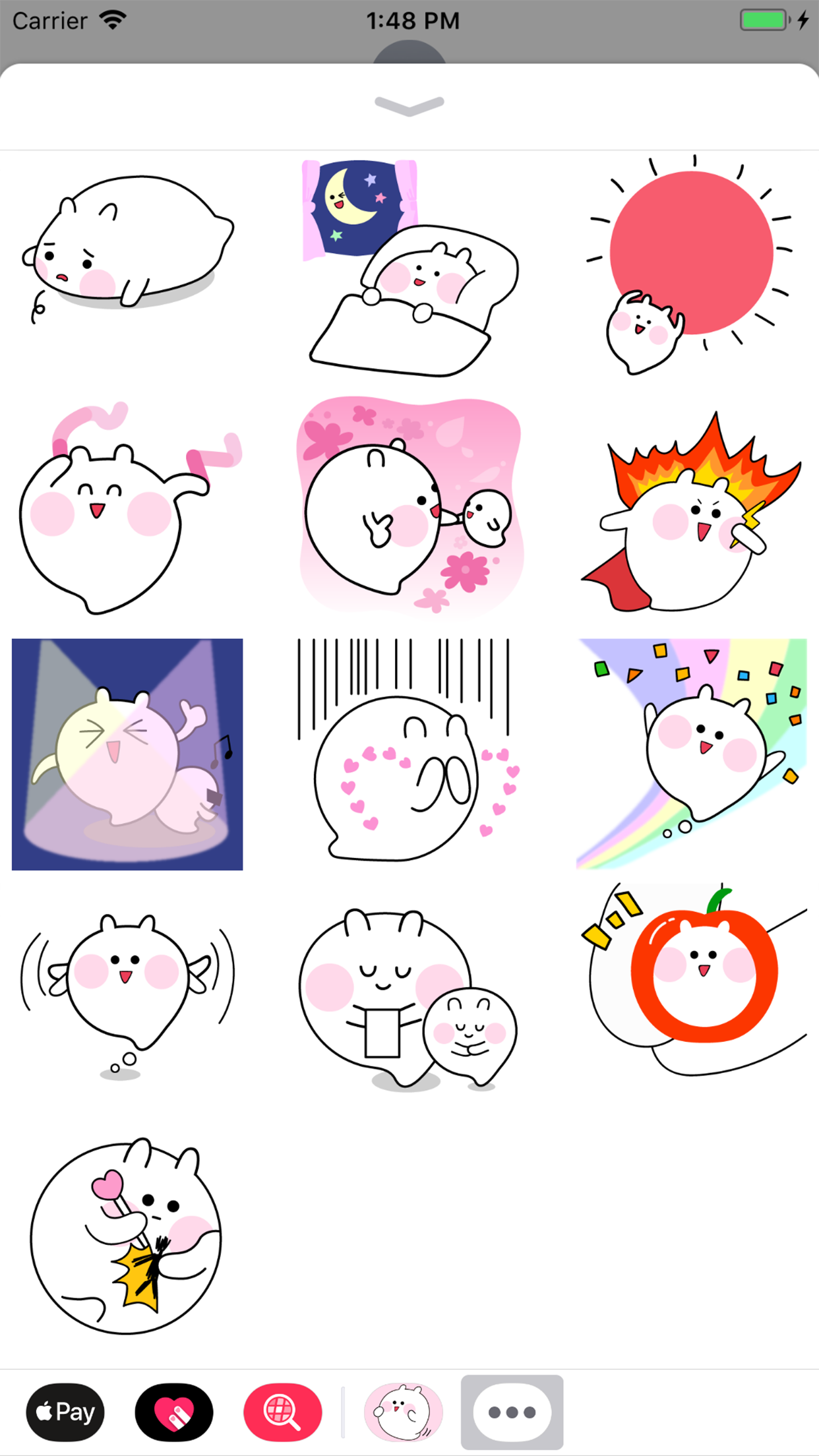Open the Digital Touch heart app
This screenshot has height=1456, width=819.
click(173, 1411)
